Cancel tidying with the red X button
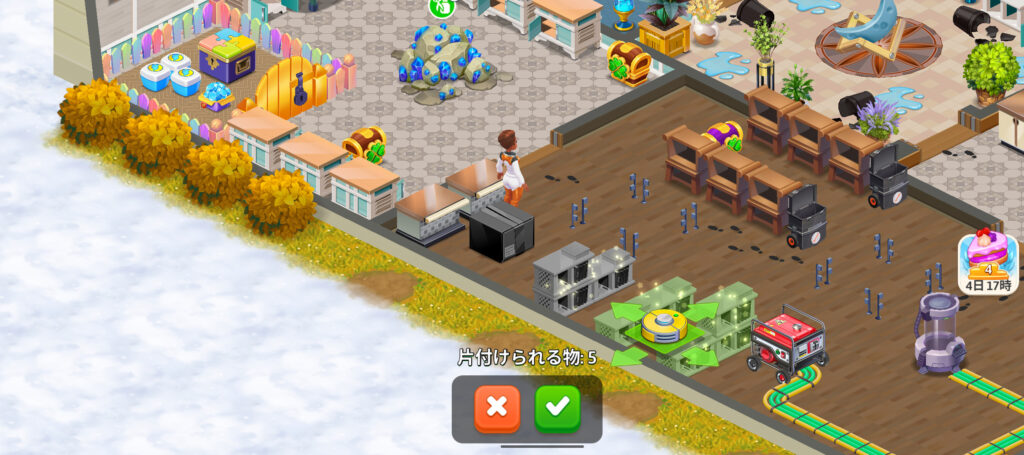Image resolution: width=1024 pixels, height=455 pixels. pyautogui.click(x=497, y=408)
